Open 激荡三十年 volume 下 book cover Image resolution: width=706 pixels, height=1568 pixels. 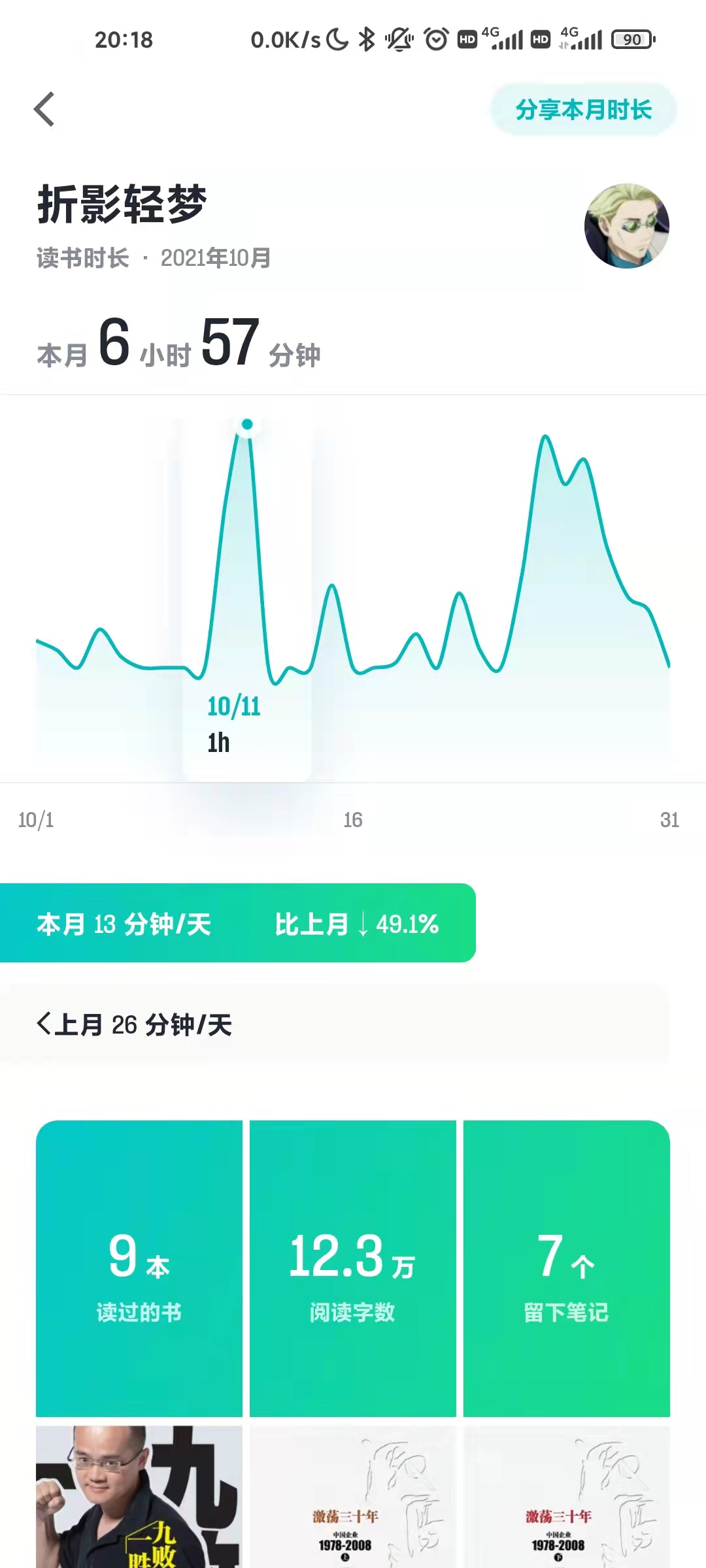[567, 1497]
